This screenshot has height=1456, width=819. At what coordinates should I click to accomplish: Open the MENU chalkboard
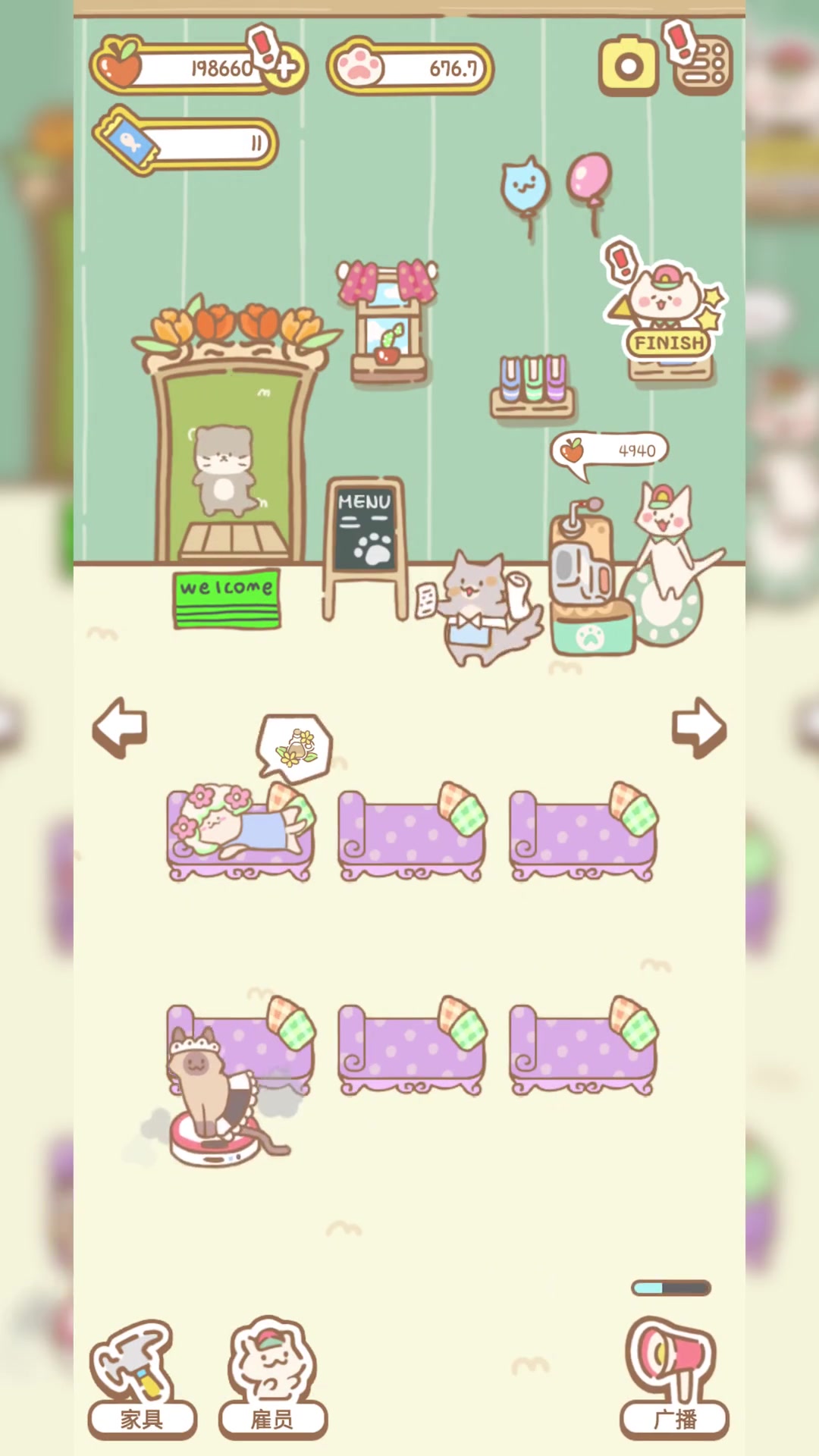tap(365, 540)
